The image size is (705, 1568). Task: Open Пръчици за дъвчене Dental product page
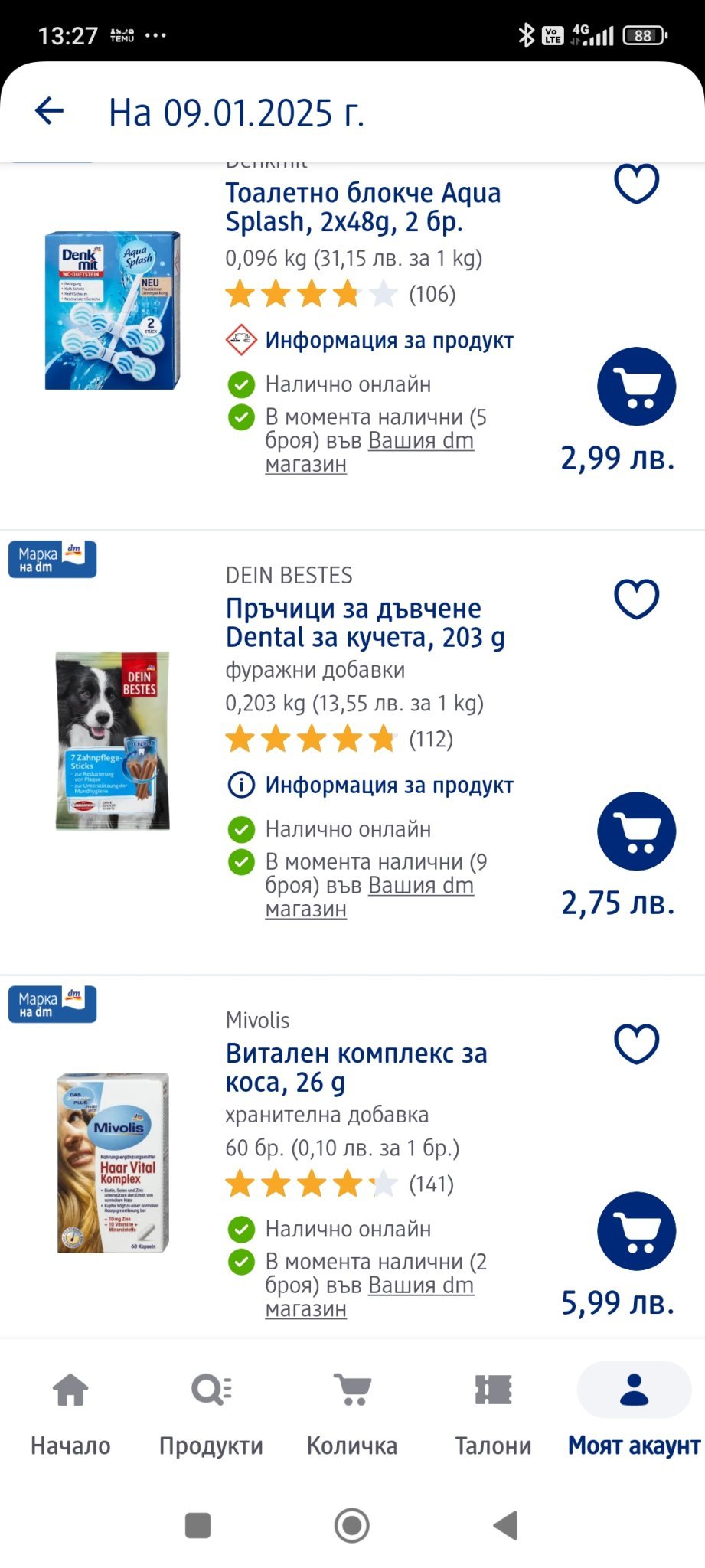tap(364, 623)
